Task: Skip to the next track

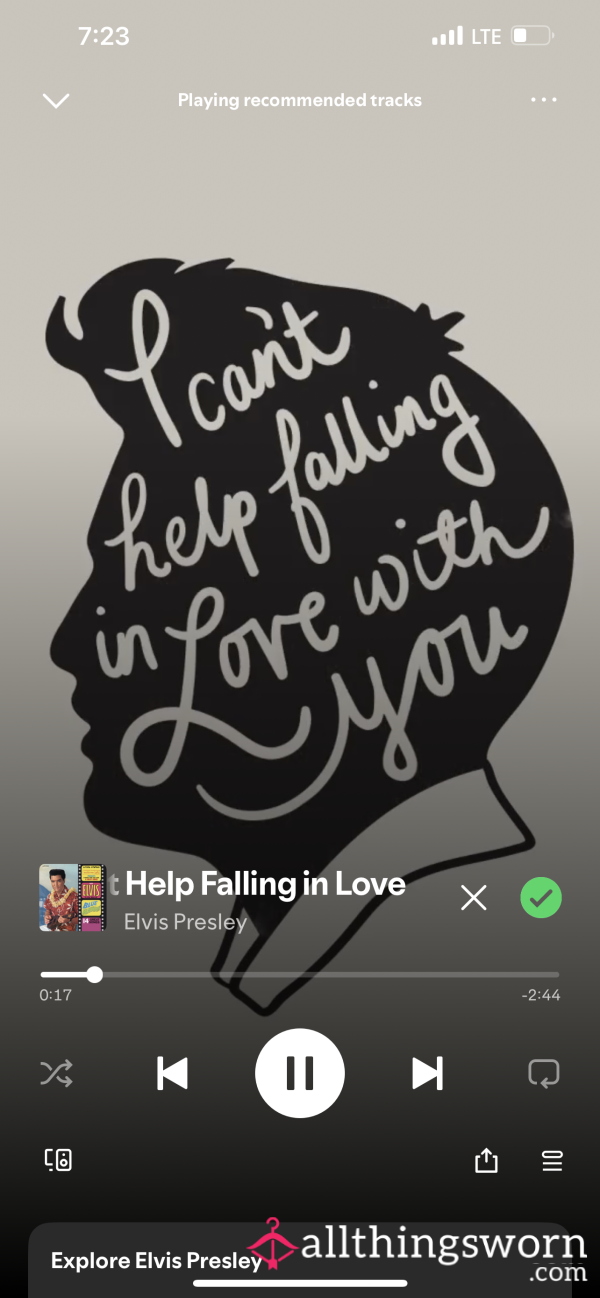Action: pyautogui.click(x=428, y=1074)
